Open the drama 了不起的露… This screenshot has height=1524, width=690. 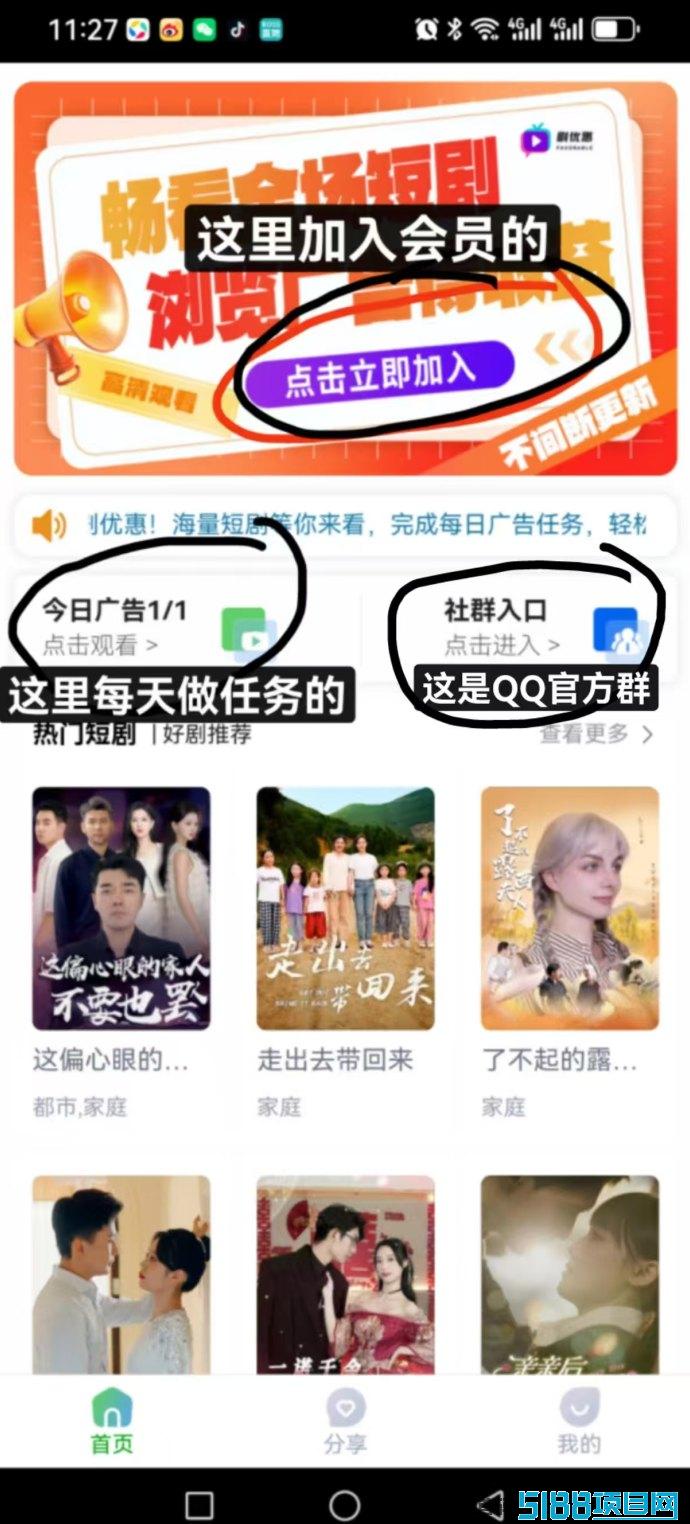click(570, 908)
